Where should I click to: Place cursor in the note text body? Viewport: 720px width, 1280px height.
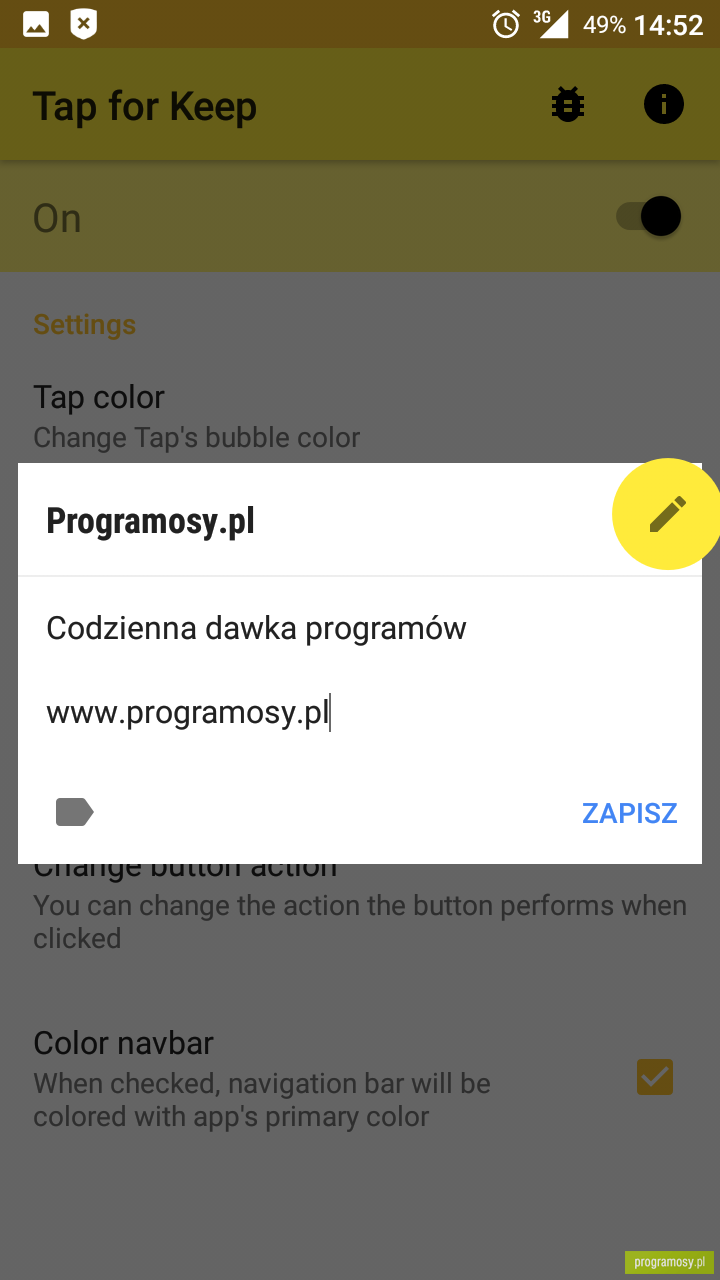(359, 671)
